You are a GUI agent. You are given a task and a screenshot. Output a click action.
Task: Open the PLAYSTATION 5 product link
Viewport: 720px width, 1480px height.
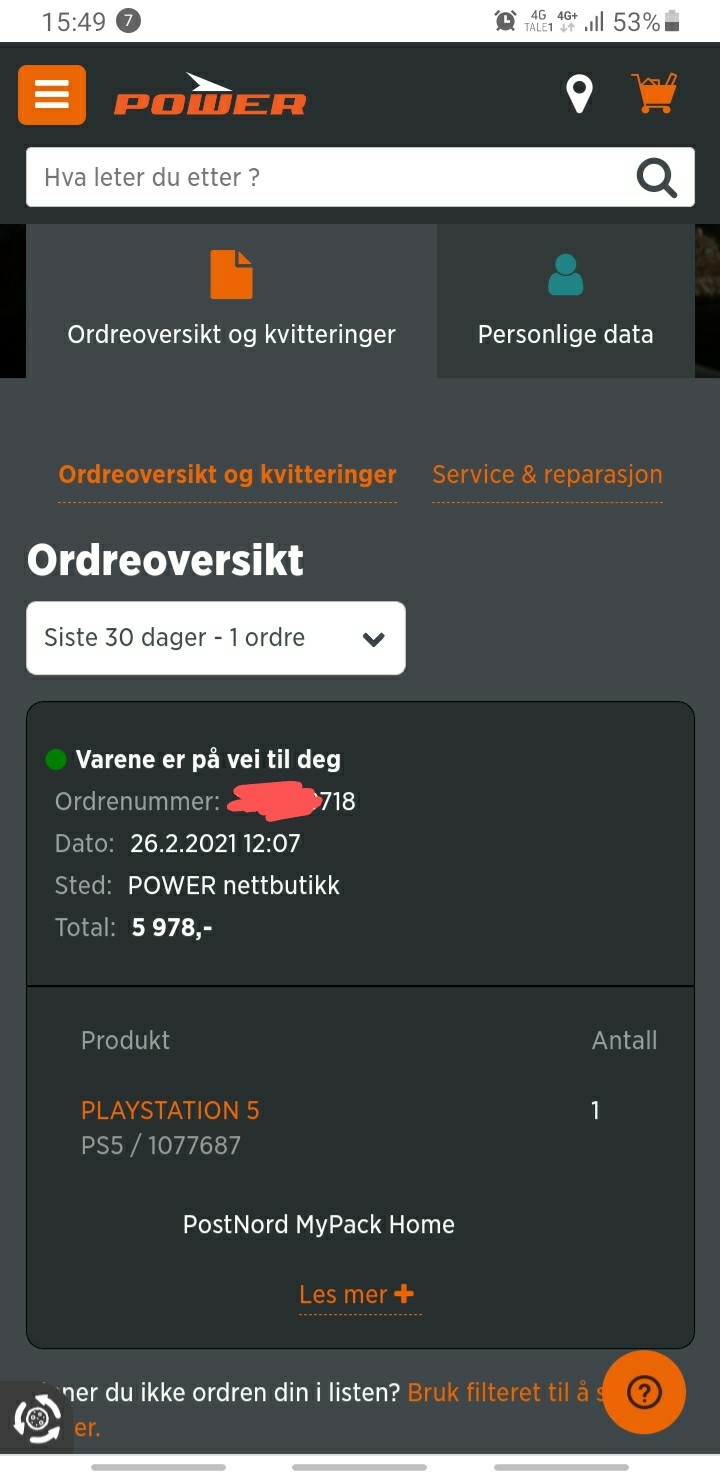pos(170,1110)
